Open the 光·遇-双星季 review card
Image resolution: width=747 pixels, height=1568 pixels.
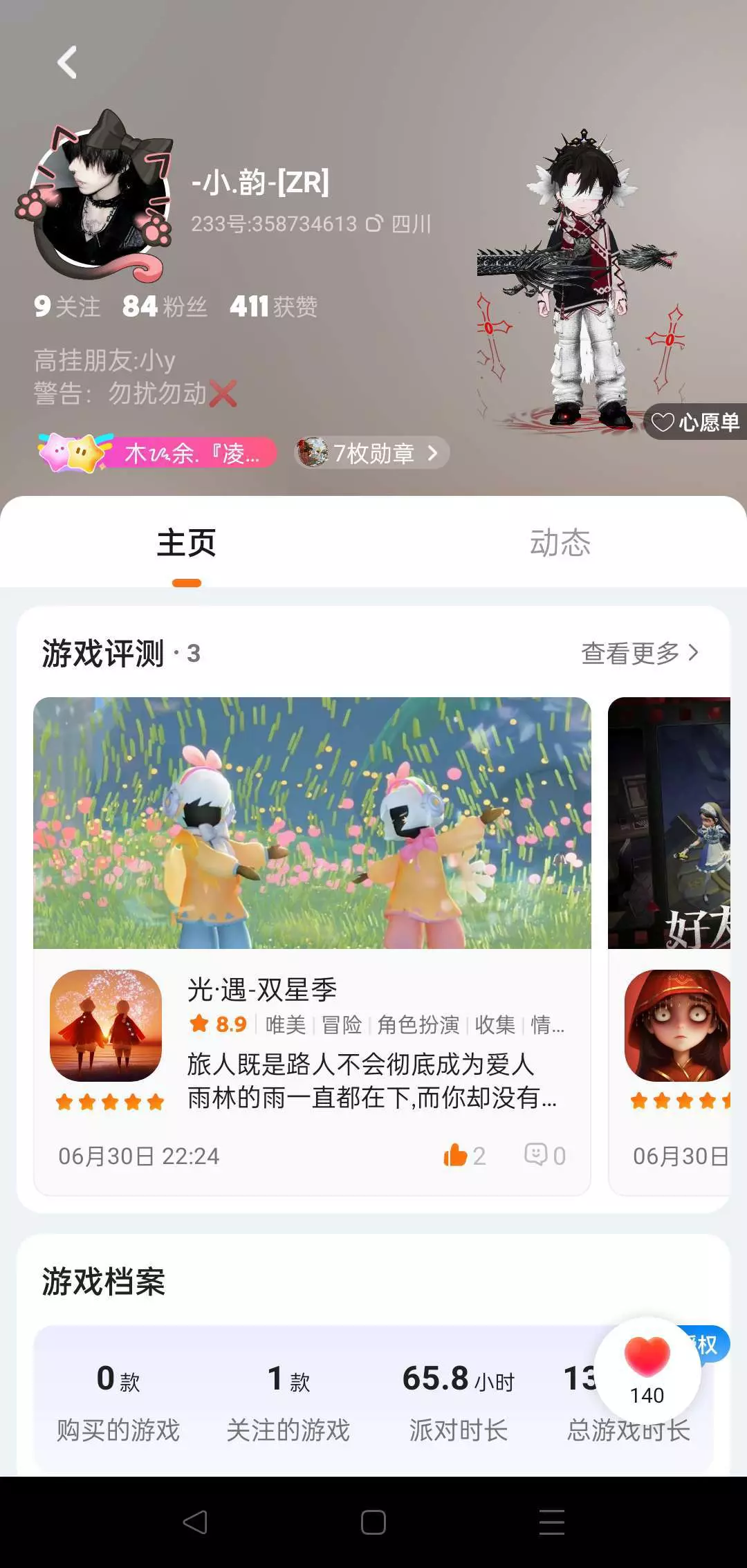click(x=312, y=946)
